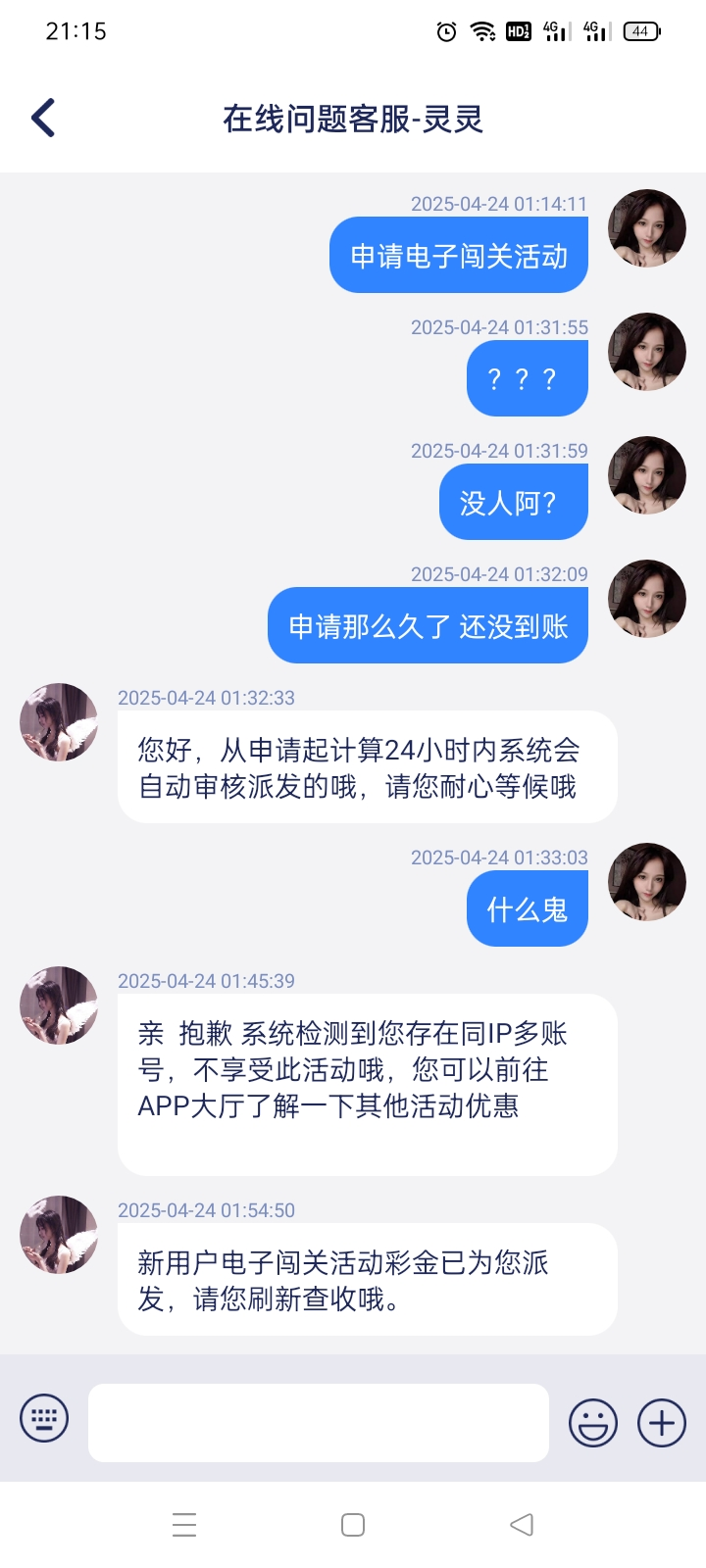Screen dimensions: 706x1568
Task: Tap the bubble saying 什么鬼
Action: (527, 908)
